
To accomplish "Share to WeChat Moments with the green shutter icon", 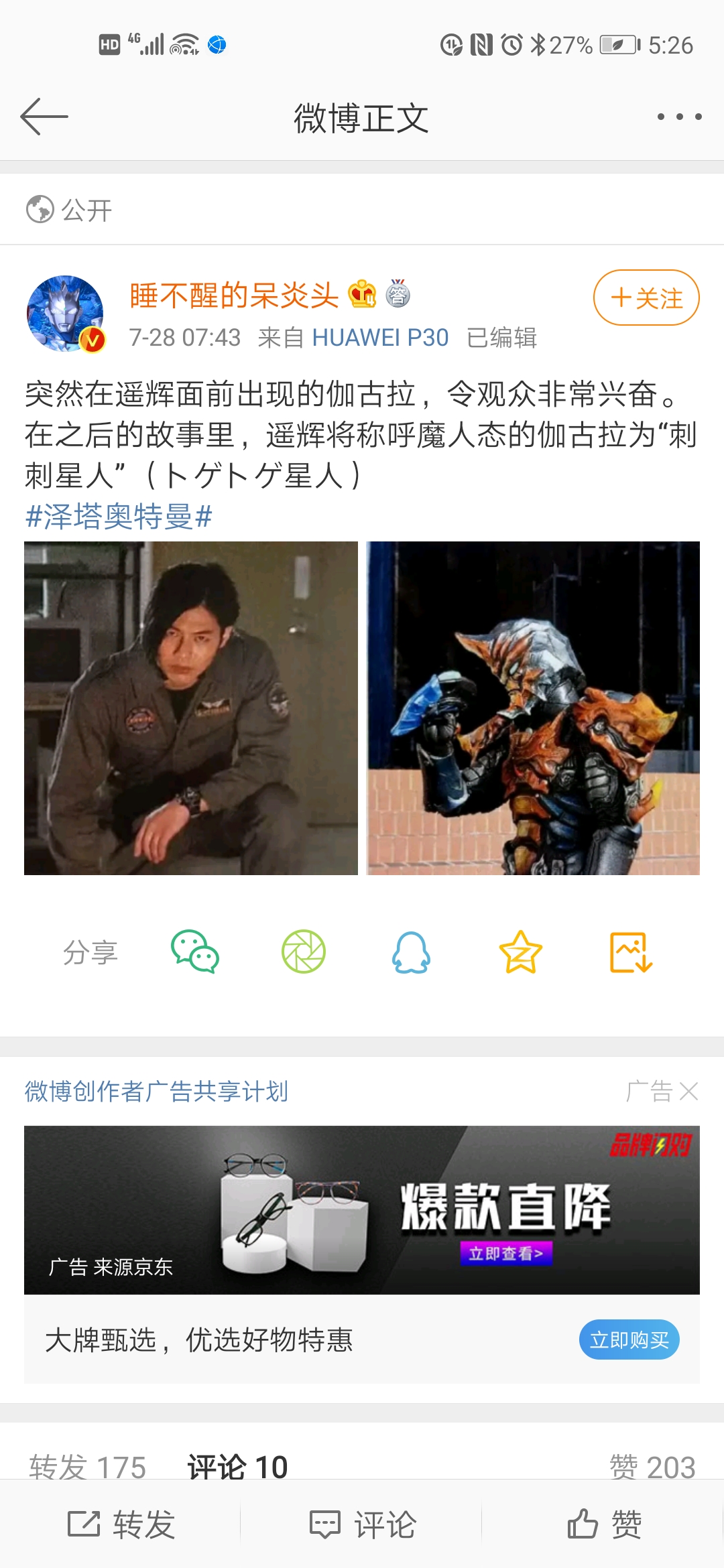I will 303,952.
